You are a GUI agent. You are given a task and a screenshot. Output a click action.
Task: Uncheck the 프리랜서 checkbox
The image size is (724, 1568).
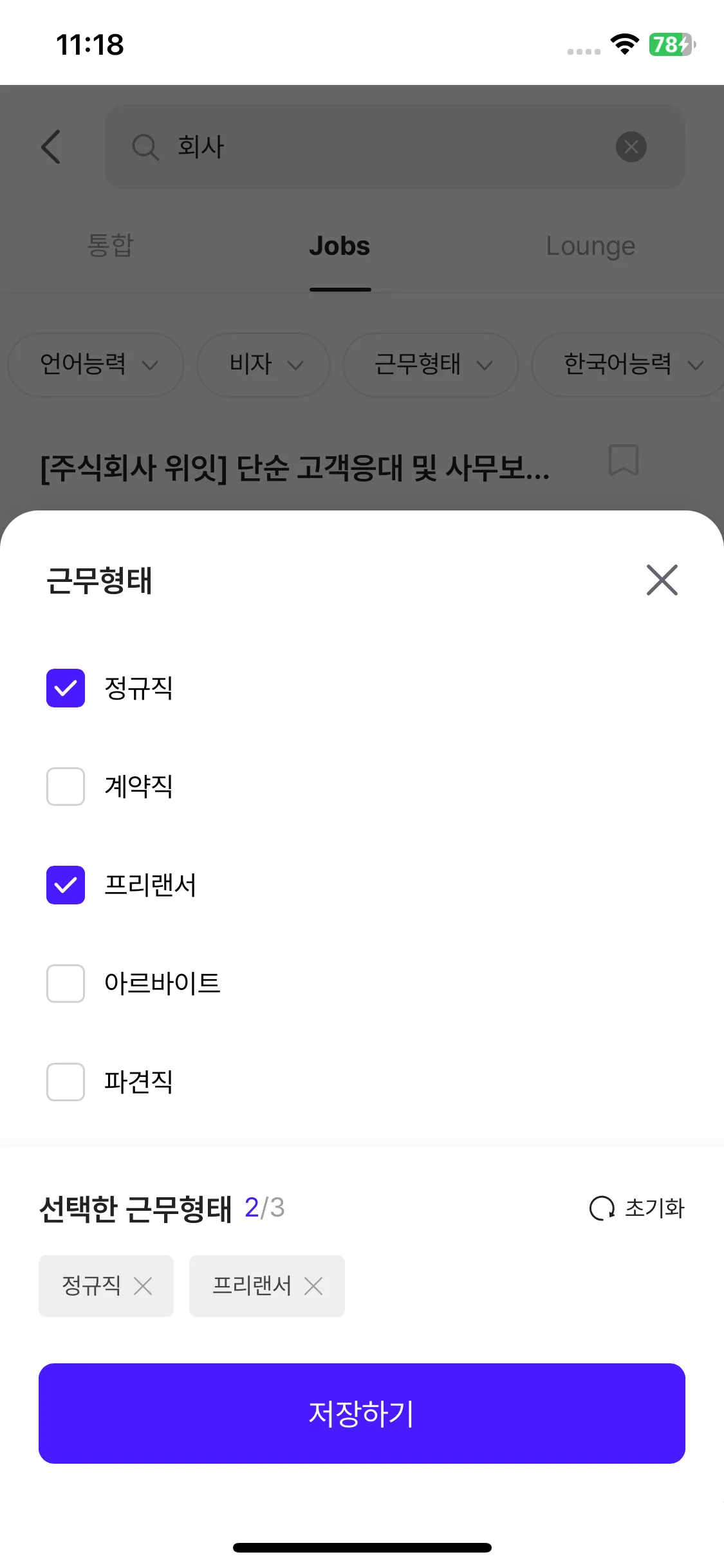(66, 885)
